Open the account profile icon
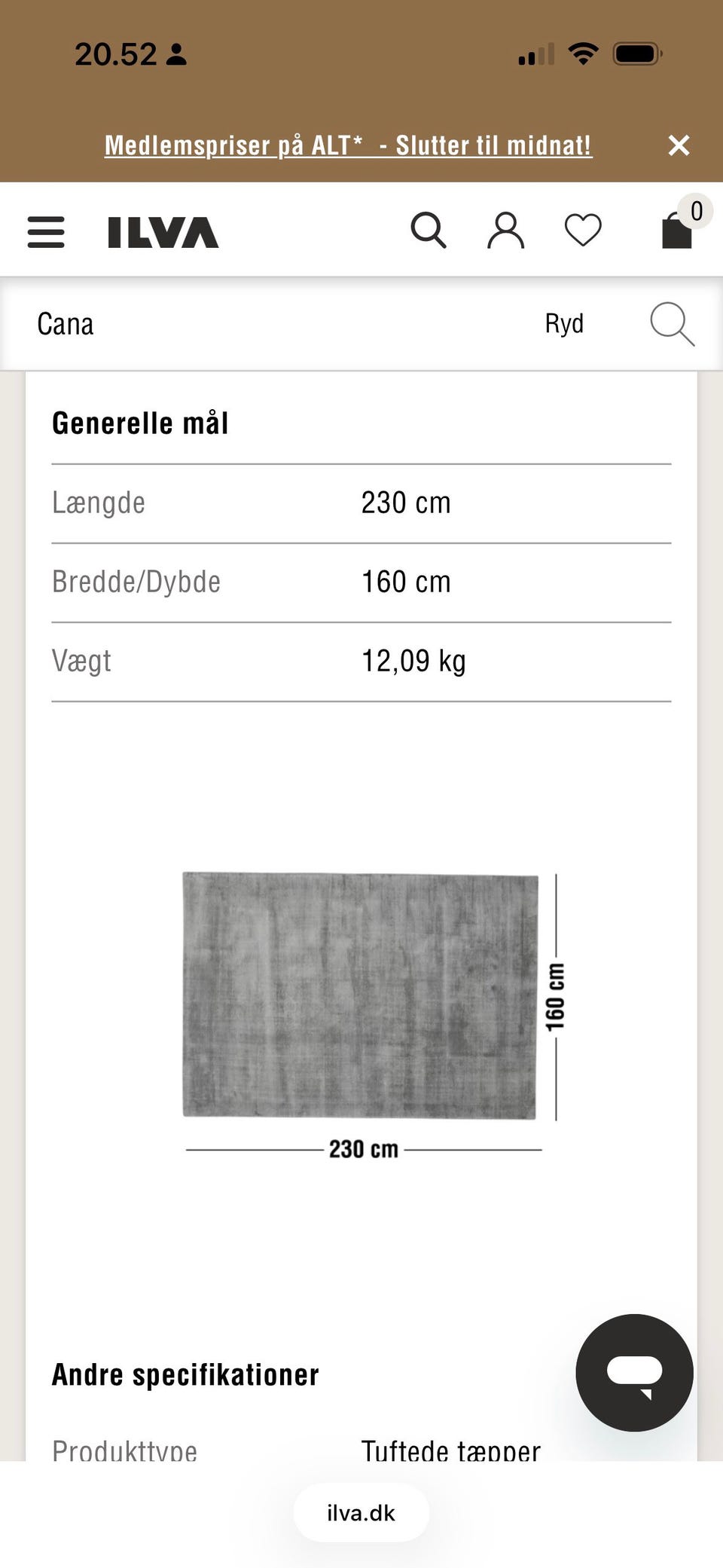 tap(506, 230)
